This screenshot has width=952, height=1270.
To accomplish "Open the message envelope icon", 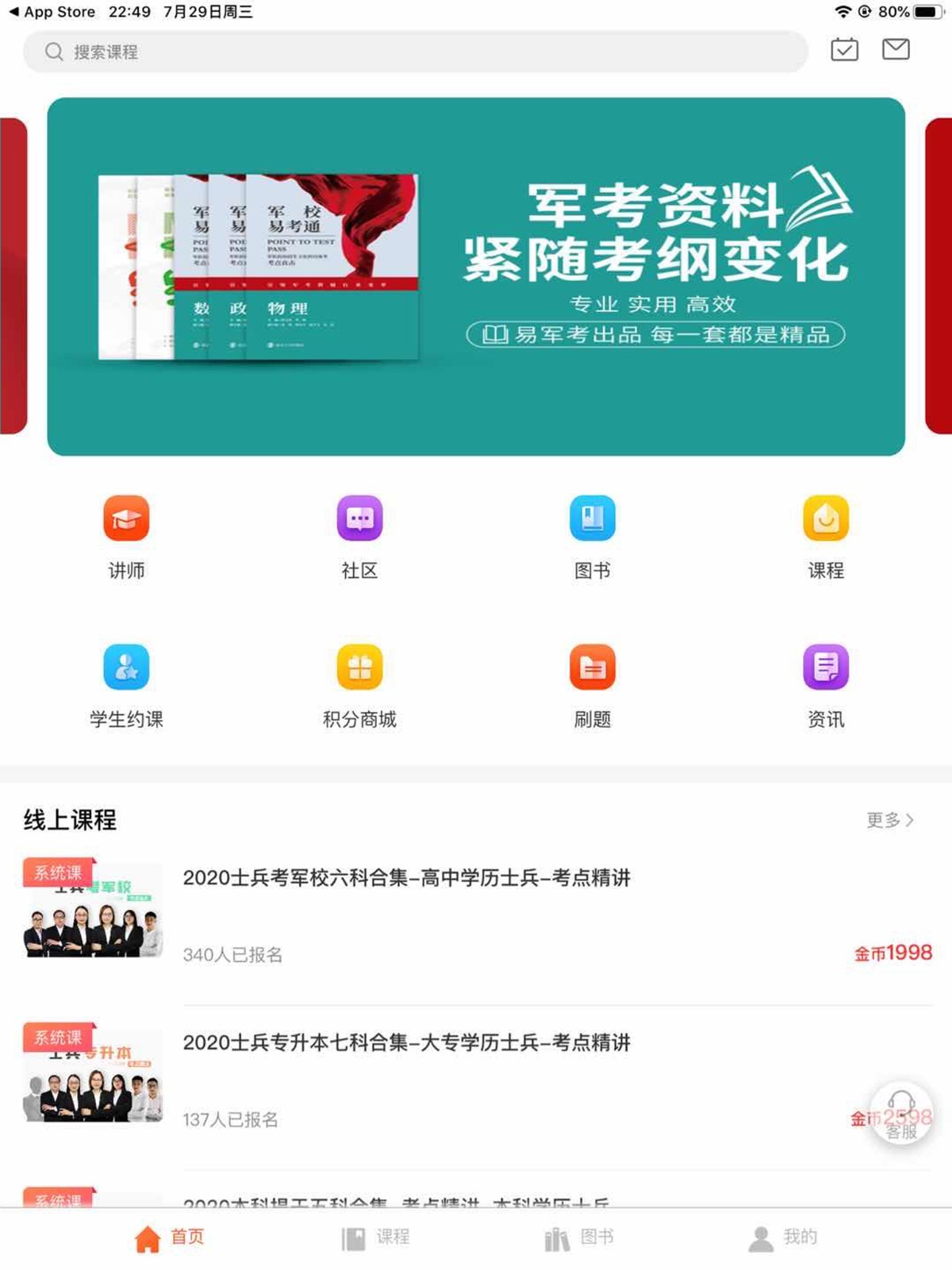I will click(896, 49).
